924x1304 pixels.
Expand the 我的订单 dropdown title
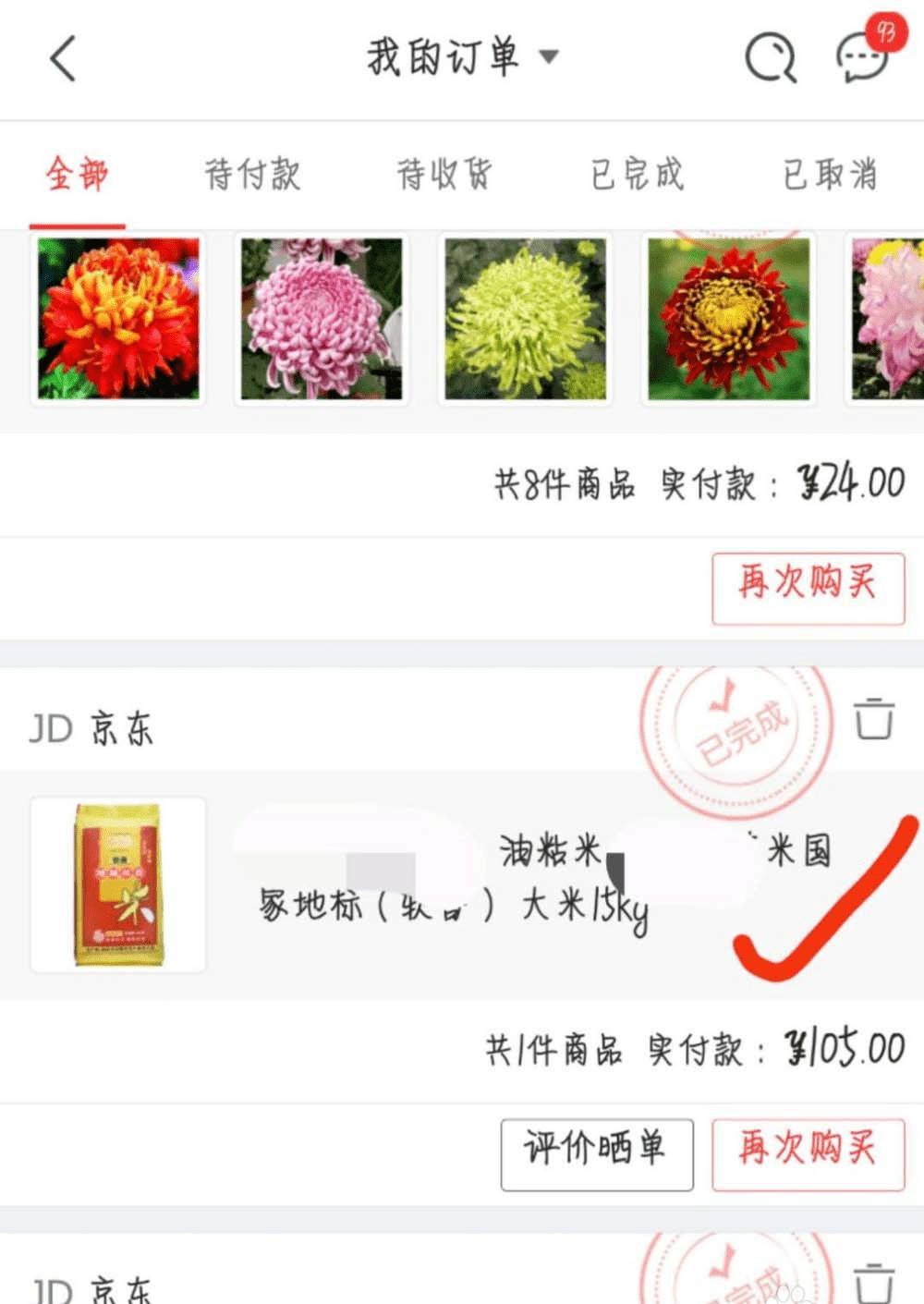(462, 57)
